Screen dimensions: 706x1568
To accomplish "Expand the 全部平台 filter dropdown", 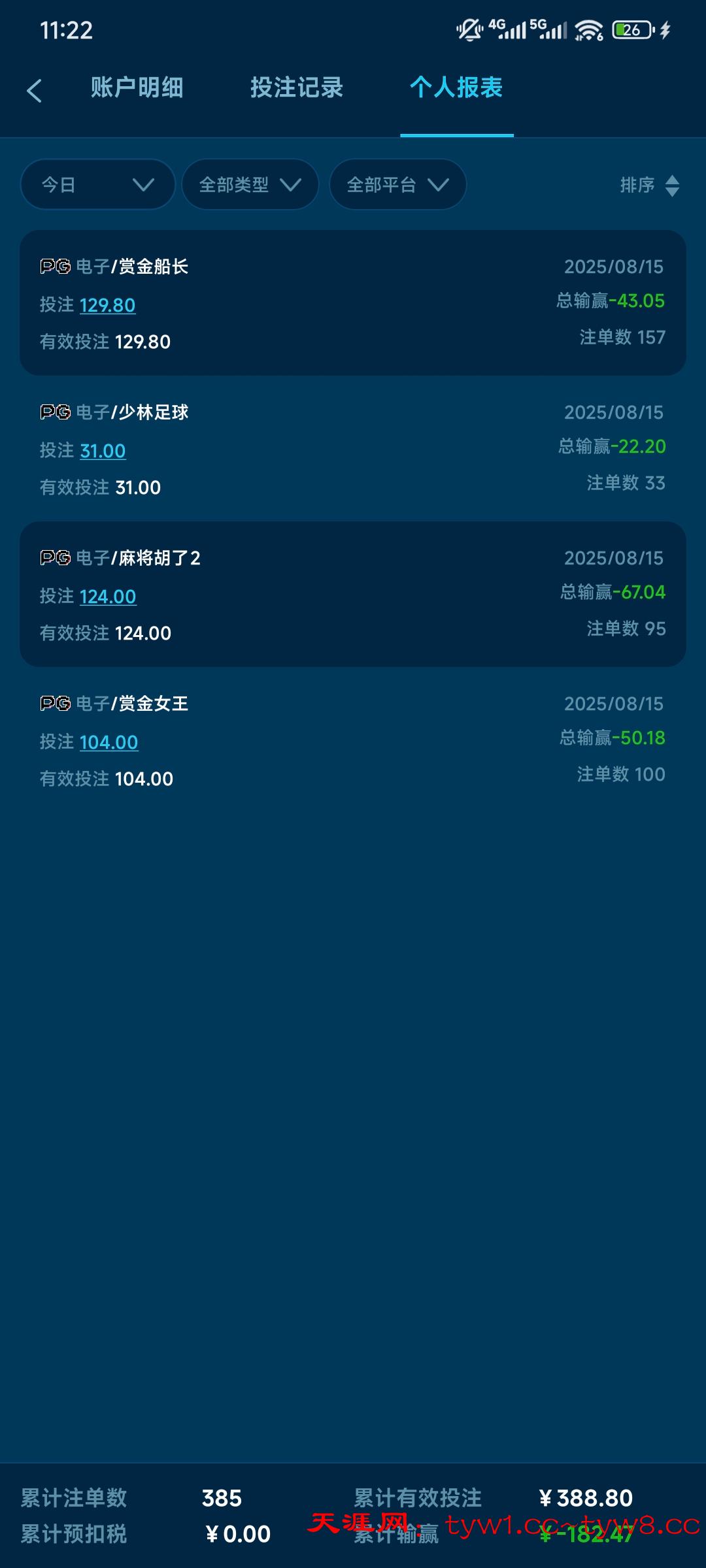I will pyautogui.click(x=398, y=185).
